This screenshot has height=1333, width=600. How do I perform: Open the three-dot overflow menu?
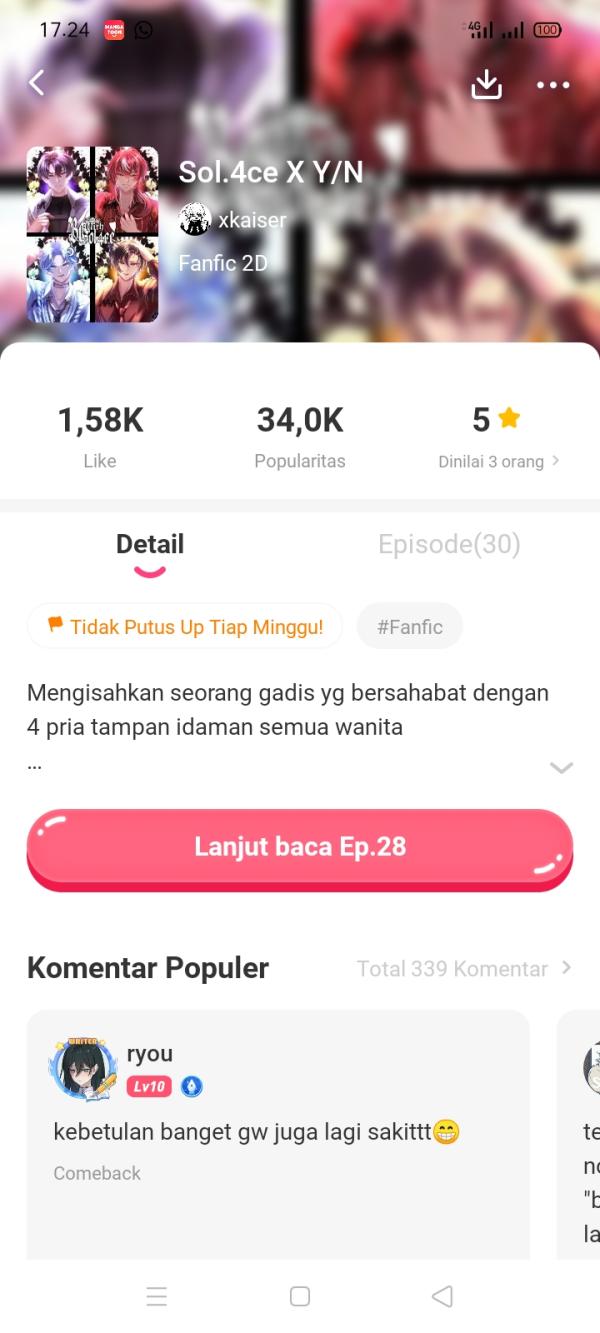point(553,85)
